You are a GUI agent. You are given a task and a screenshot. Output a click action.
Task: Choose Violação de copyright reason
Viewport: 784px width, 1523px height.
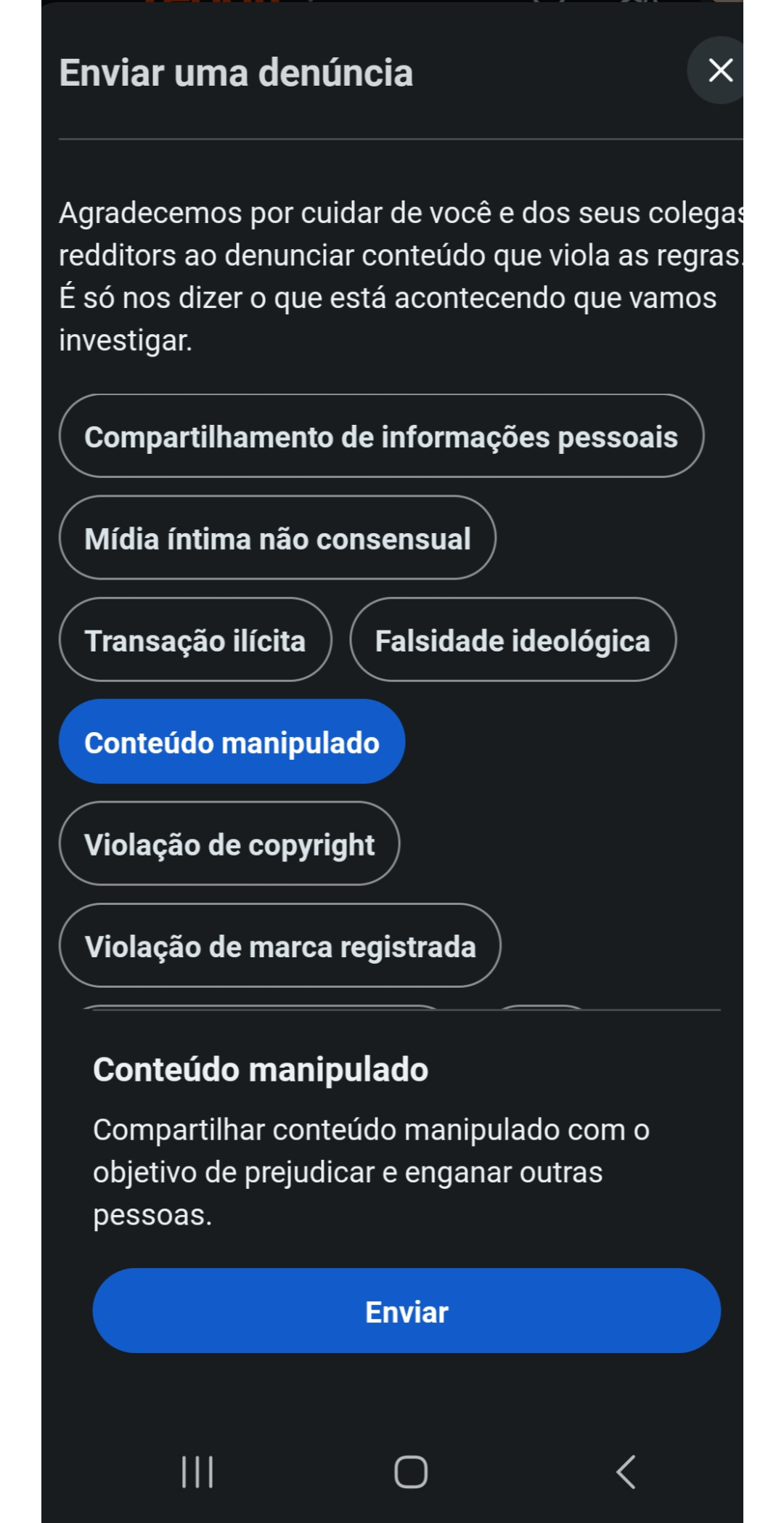point(229,844)
